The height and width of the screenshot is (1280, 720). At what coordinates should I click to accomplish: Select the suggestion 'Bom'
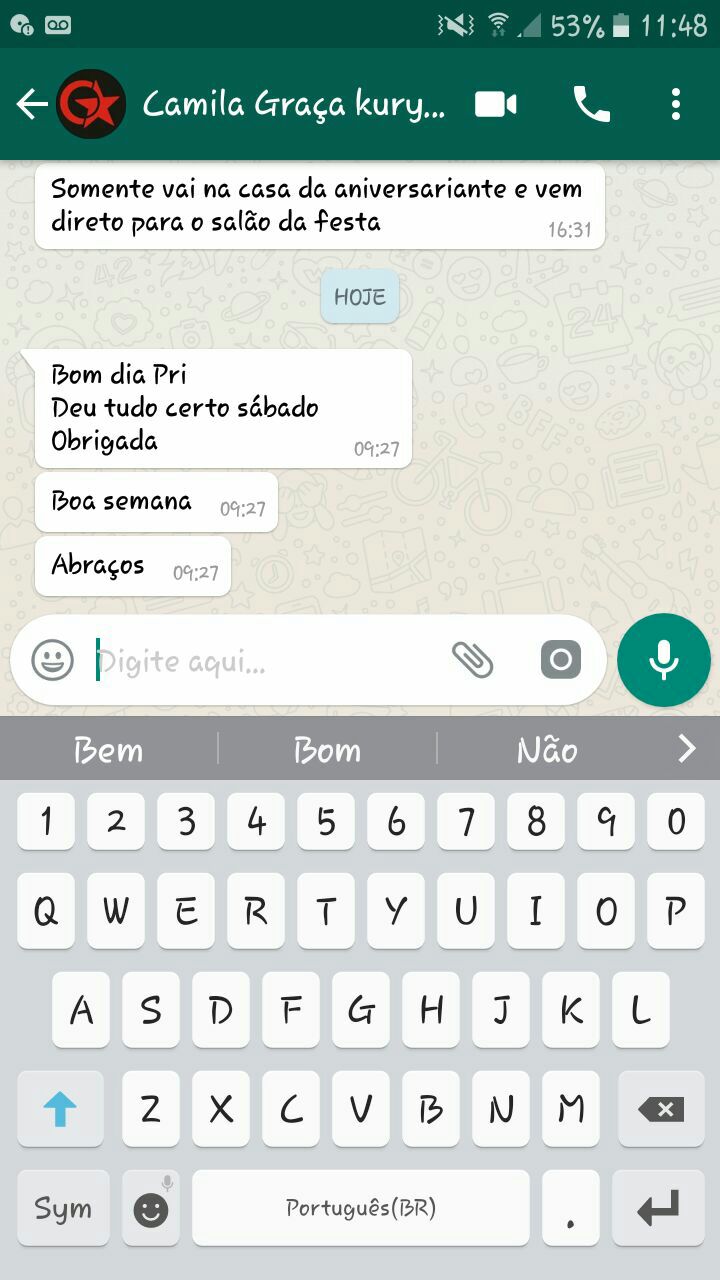click(x=327, y=748)
